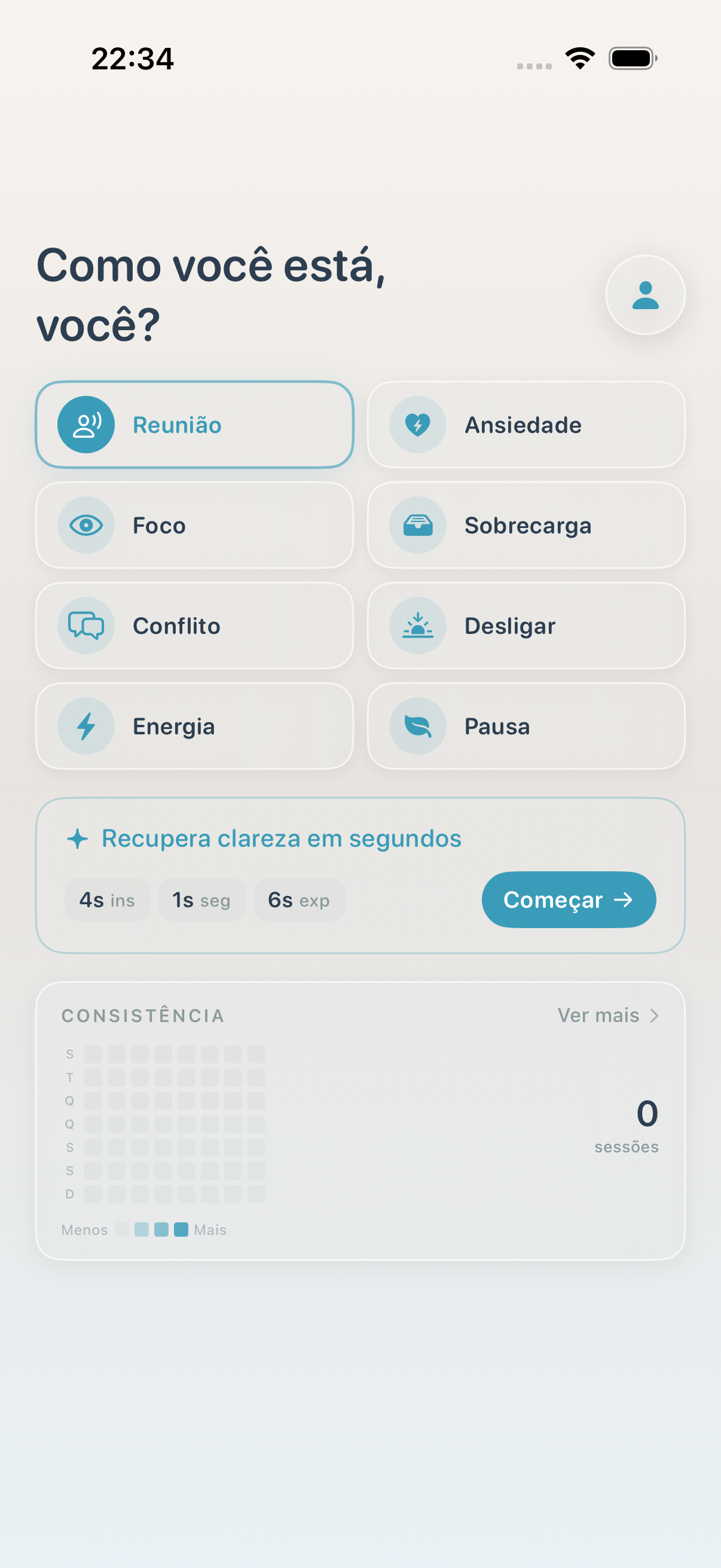The height and width of the screenshot is (1568, 721).
Task: Click the Conflito chat bubbles icon
Action: pyautogui.click(x=85, y=626)
